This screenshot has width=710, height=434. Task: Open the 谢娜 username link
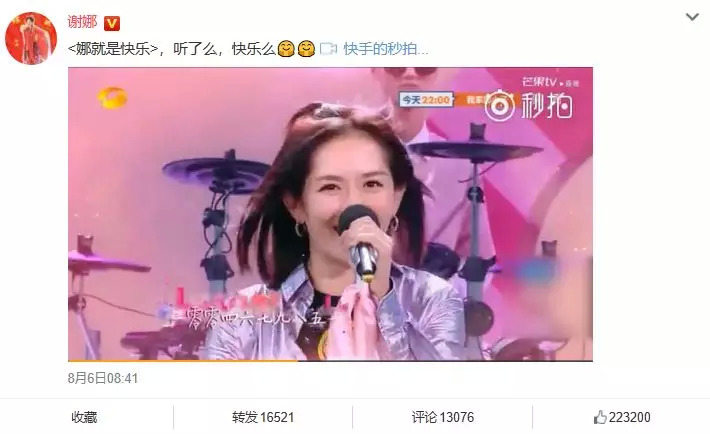(84, 22)
